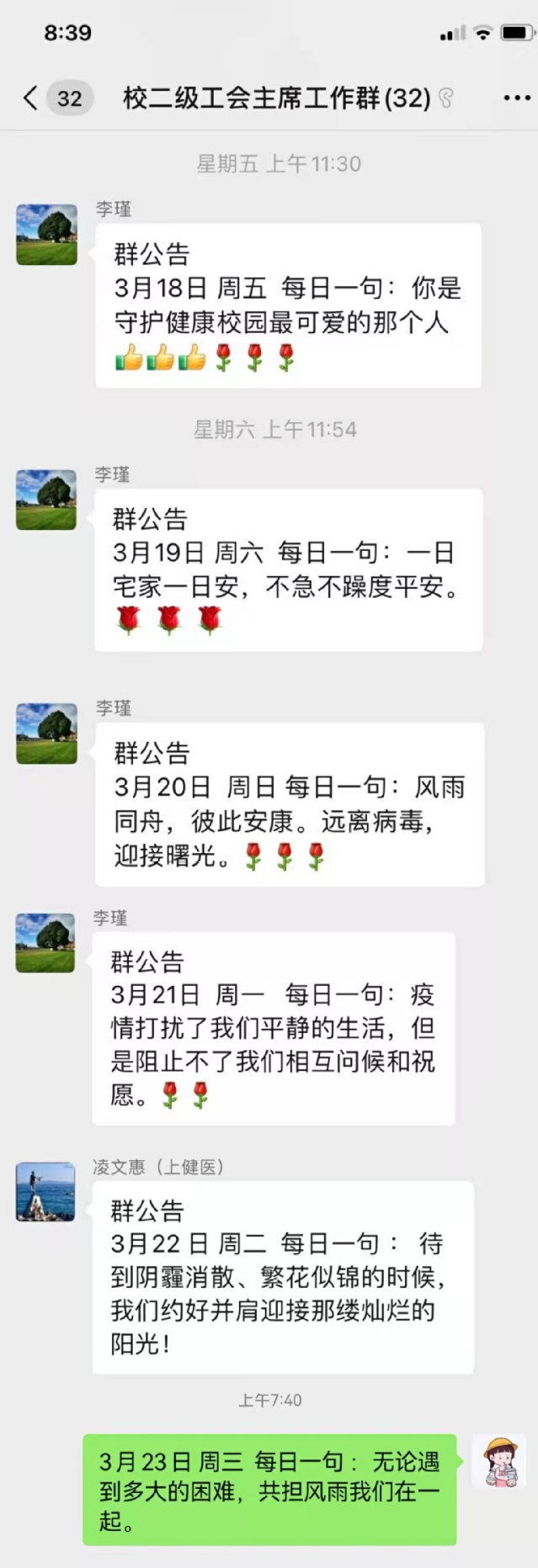Viewport: 538px width, 1568px height.
Task: Go back to the chat list
Action: (31, 98)
